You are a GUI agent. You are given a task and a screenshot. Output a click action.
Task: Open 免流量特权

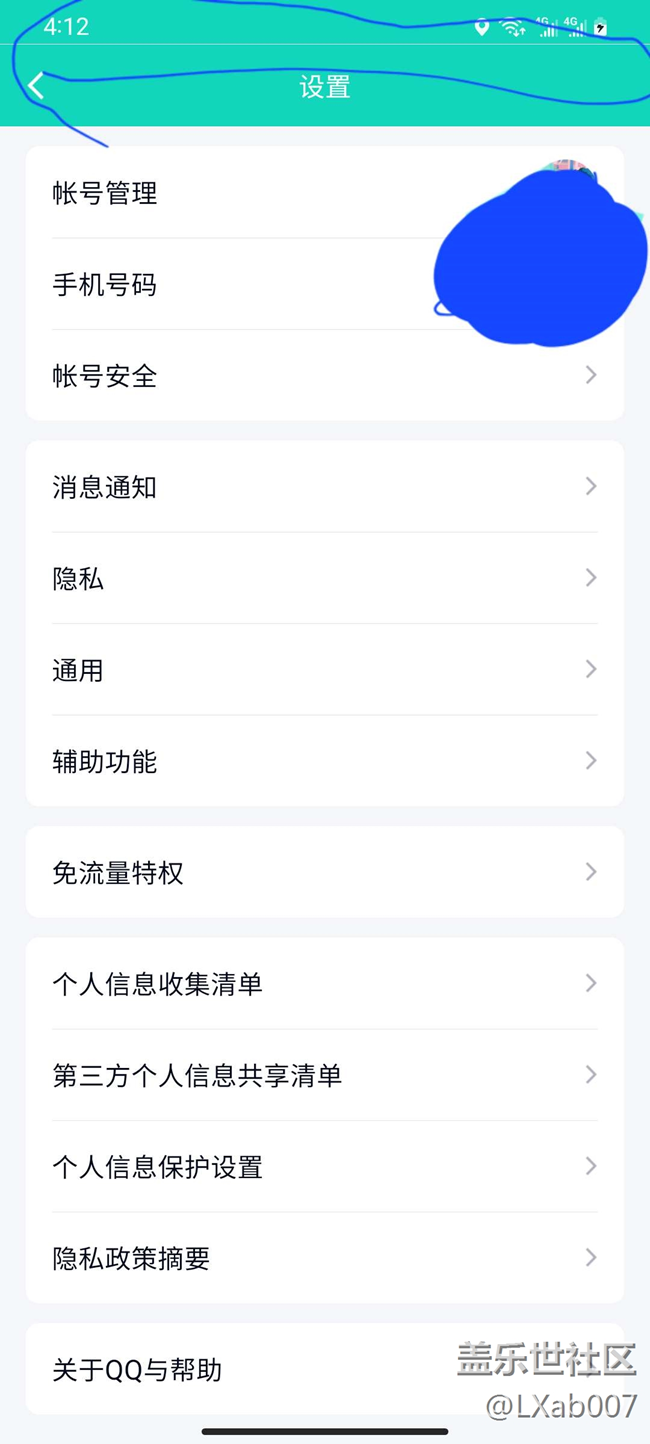coord(325,872)
